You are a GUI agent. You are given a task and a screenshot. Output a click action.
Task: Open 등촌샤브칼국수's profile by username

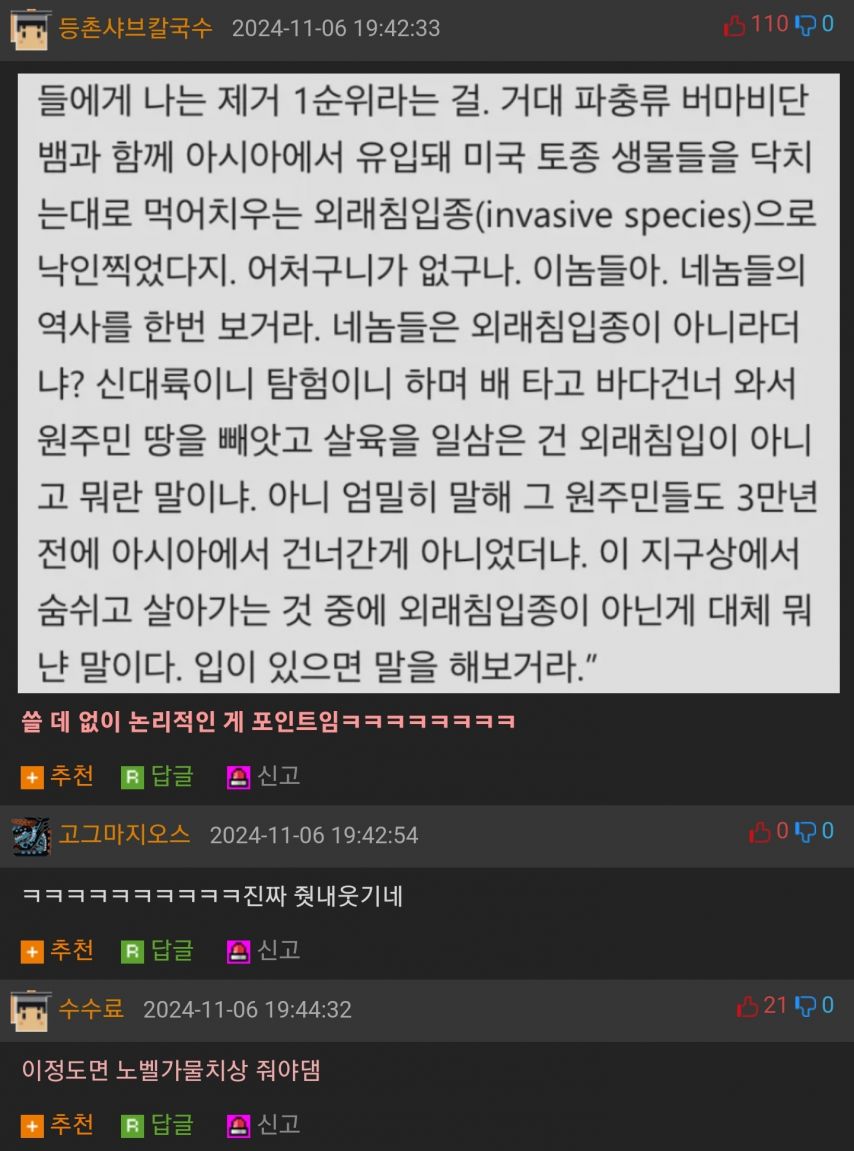pos(135,28)
